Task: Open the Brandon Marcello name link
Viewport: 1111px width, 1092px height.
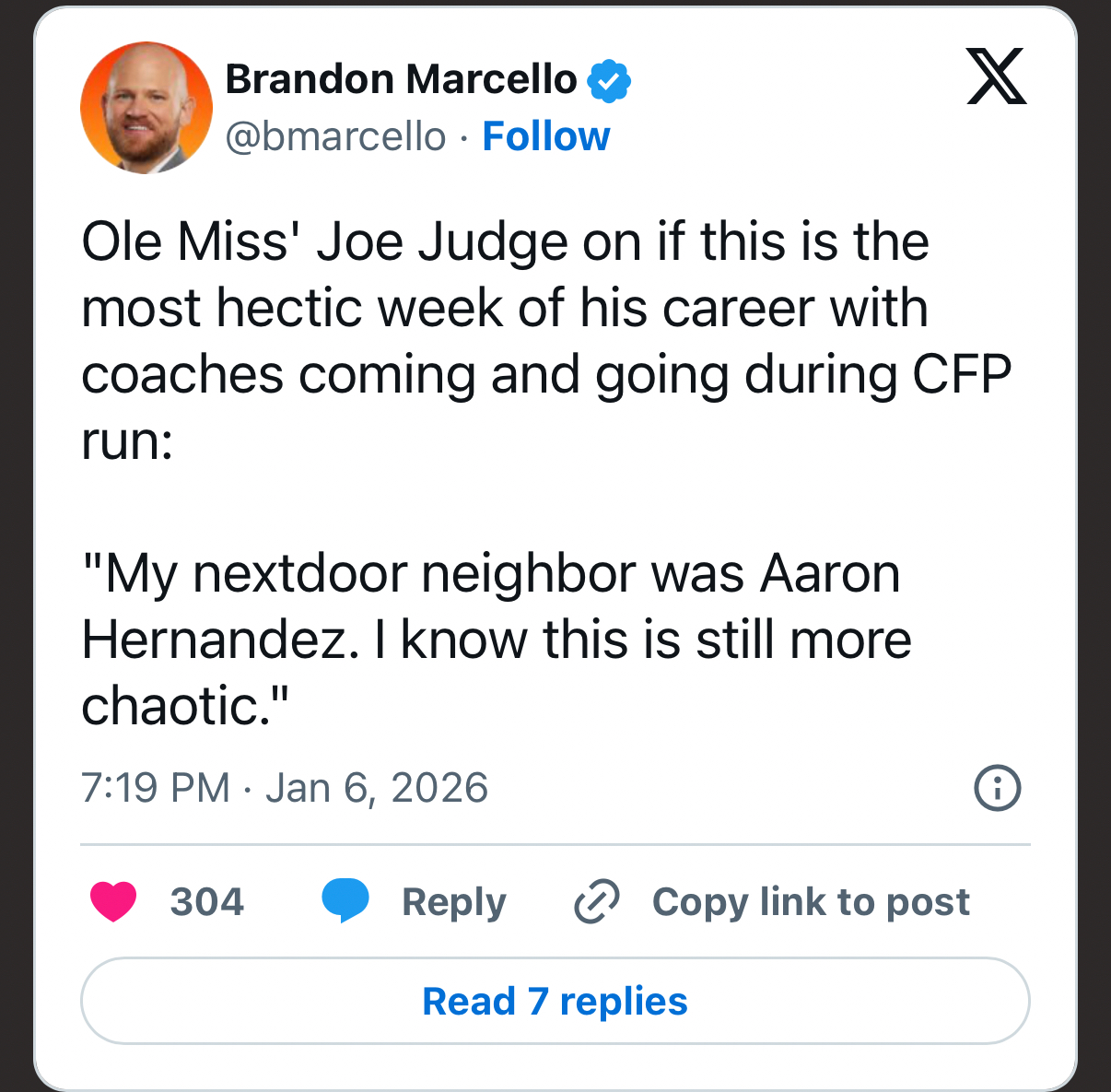Action: click(401, 79)
